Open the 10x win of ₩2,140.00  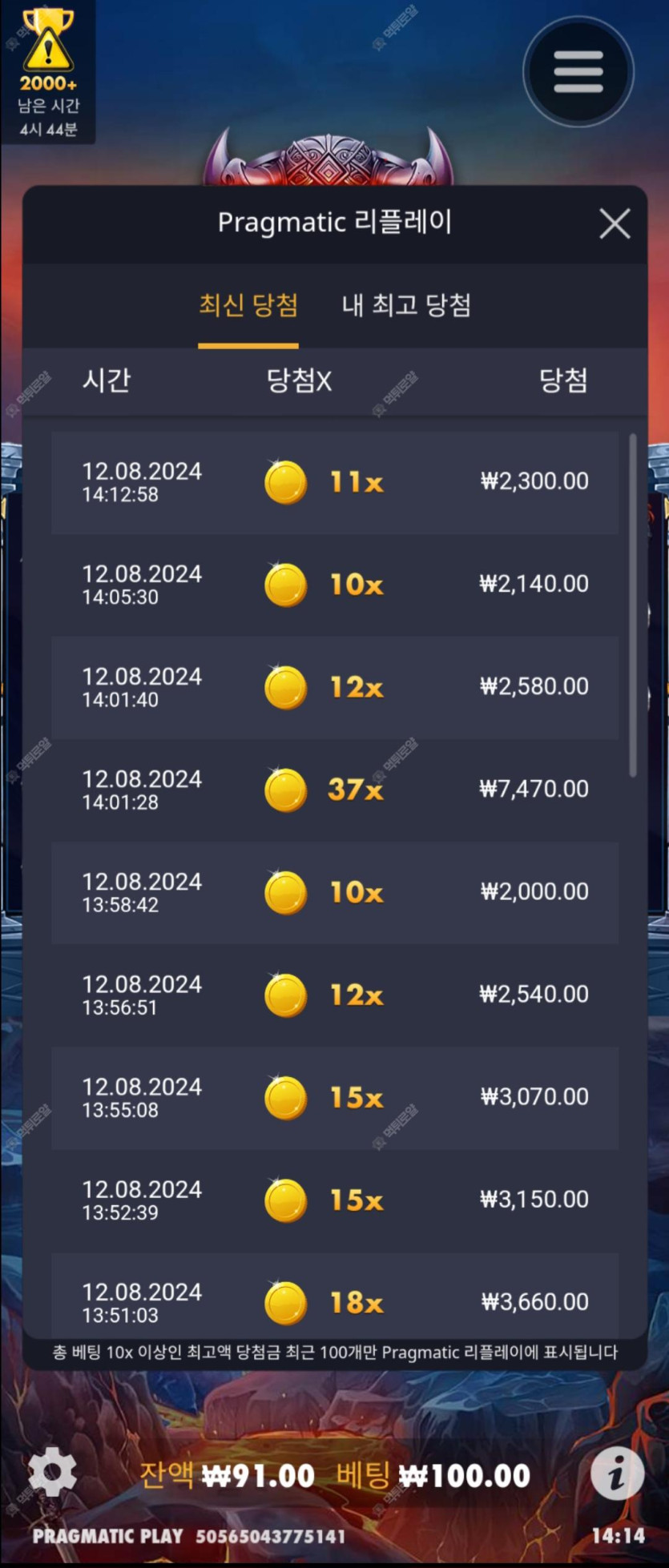334,585
